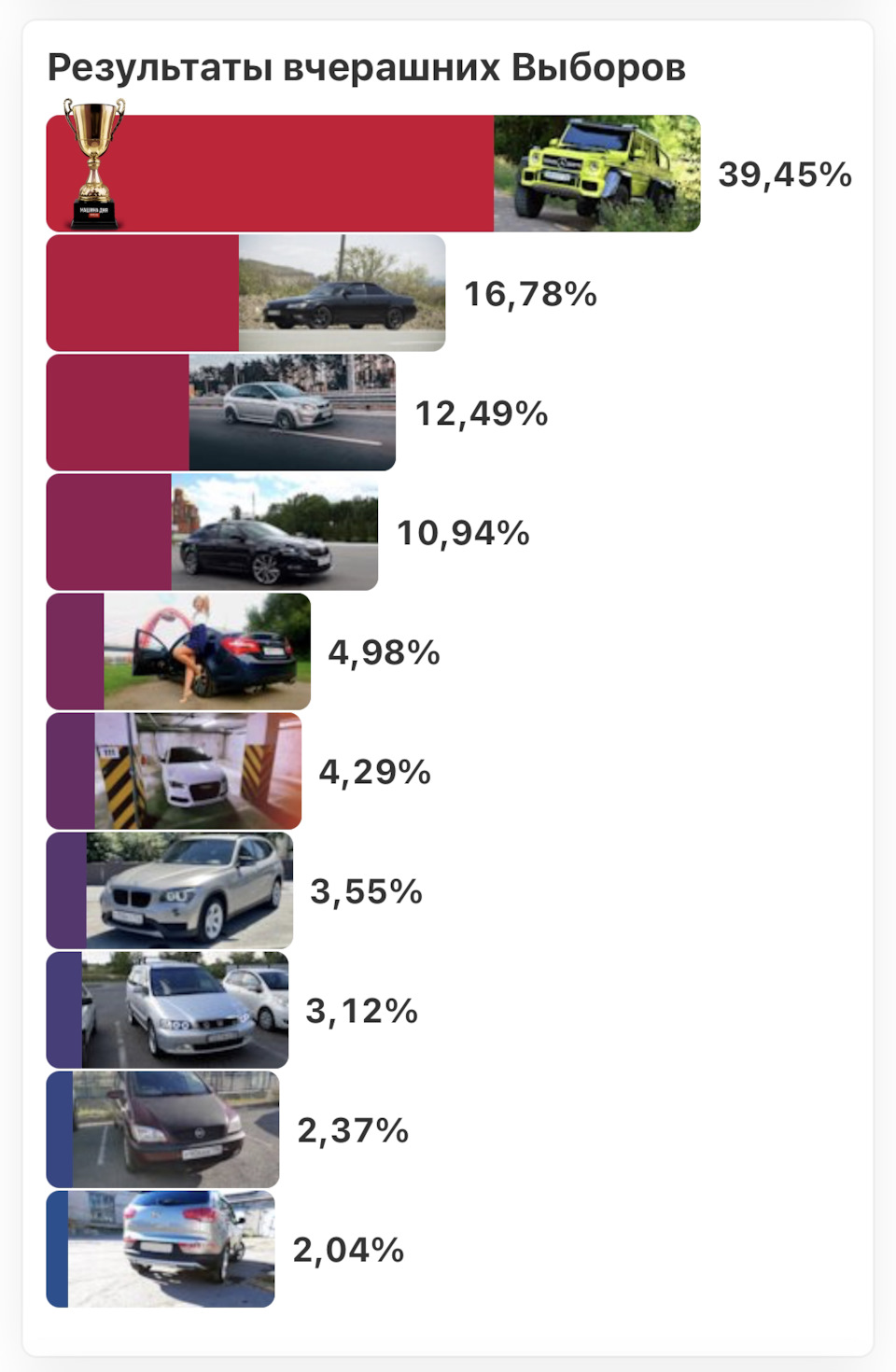Open the black sedan with 16,78%
This screenshot has width=896, height=1372.
342,293
